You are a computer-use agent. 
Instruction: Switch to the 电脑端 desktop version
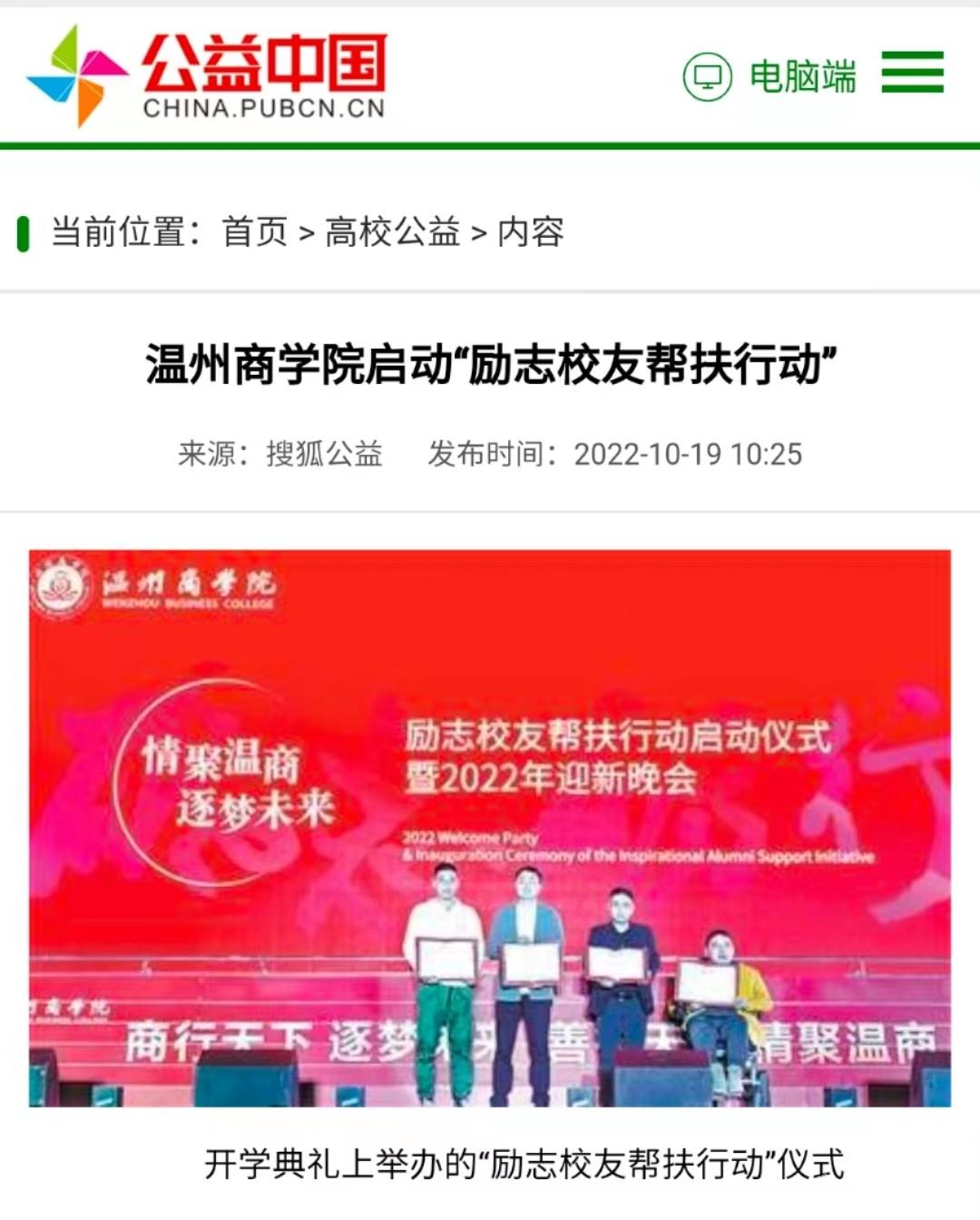pos(770,76)
